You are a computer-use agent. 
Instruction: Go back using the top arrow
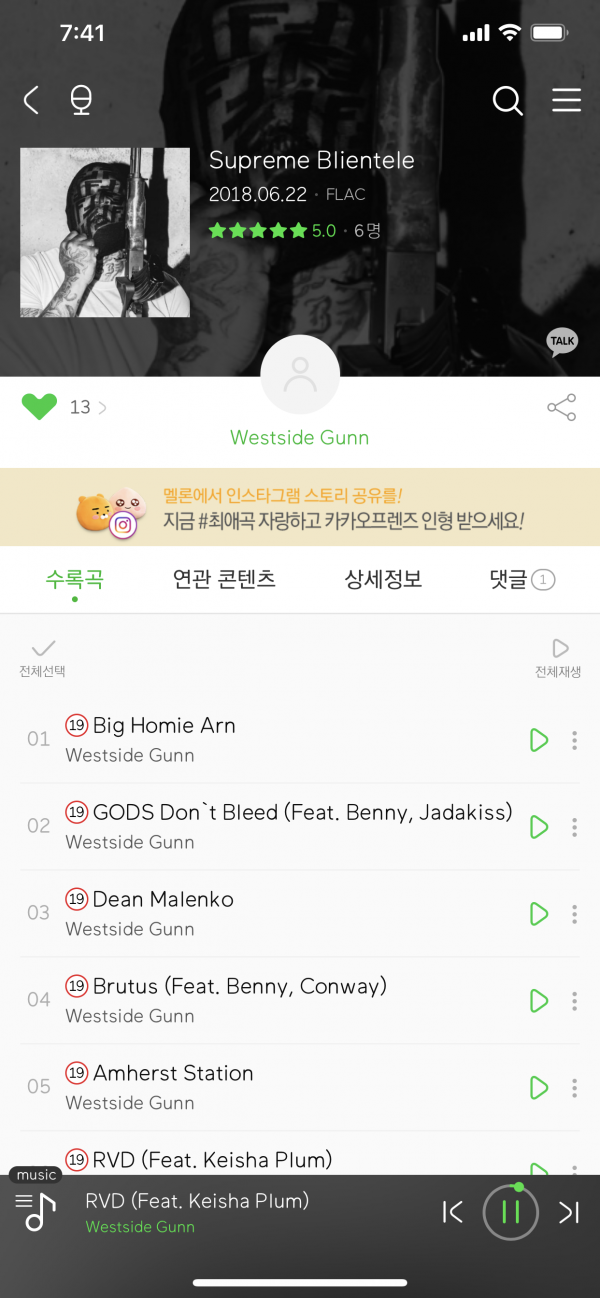tap(31, 100)
